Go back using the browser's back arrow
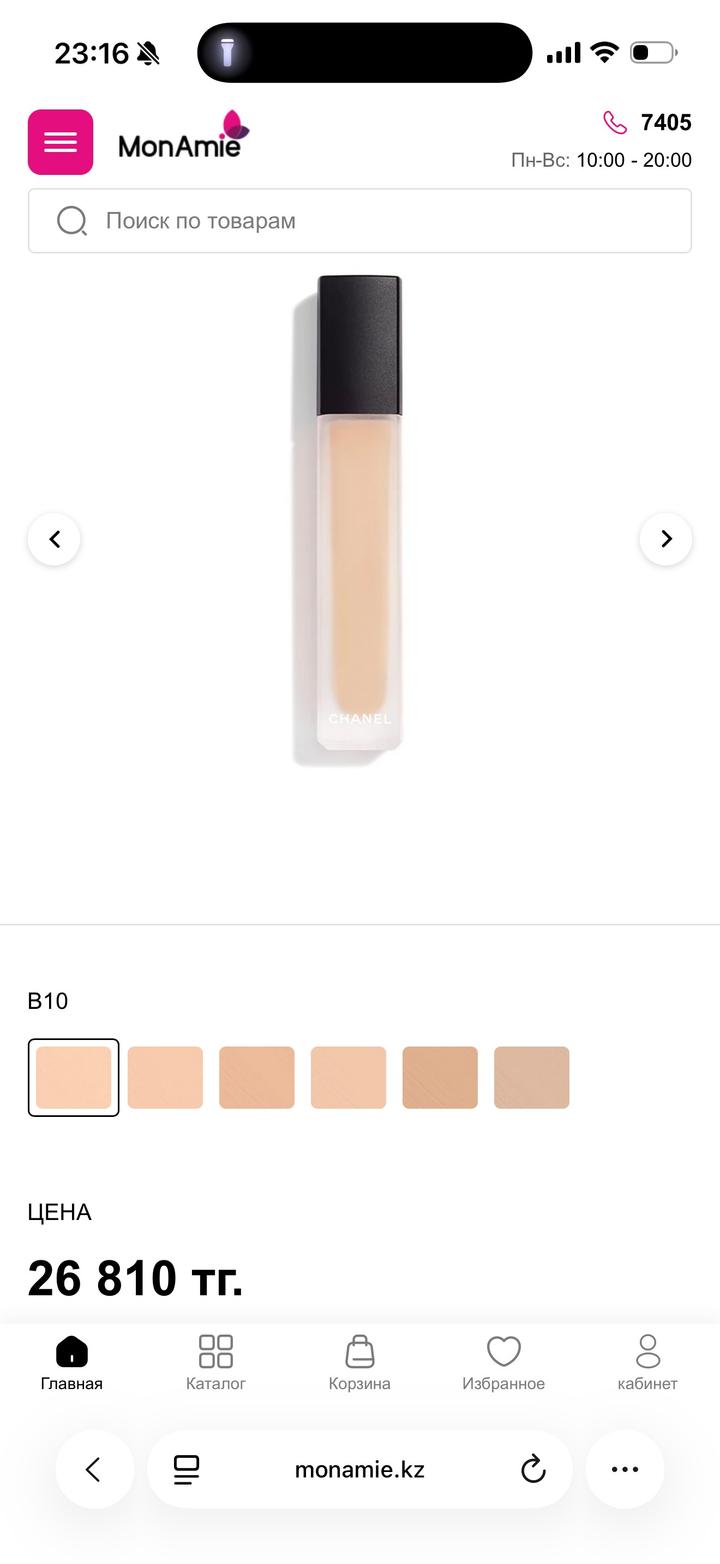Viewport: 720px width, 1564px height. pos(94,1469)
